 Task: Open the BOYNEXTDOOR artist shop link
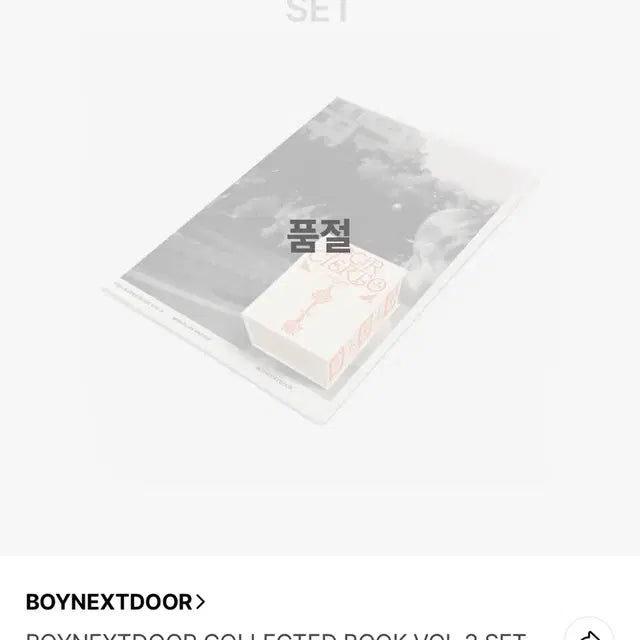click(115, 602)
